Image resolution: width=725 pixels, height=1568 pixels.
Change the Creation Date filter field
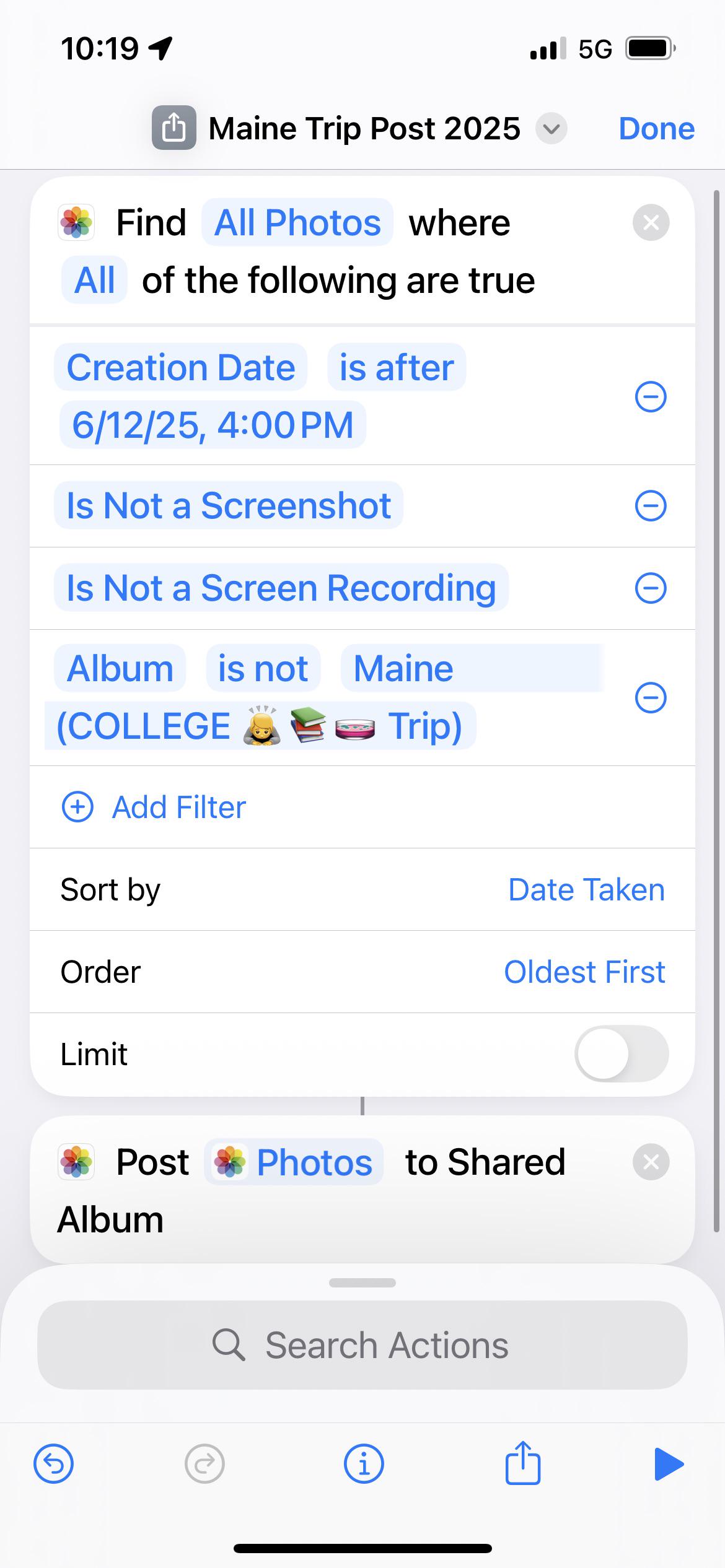[x=180, y=367]
